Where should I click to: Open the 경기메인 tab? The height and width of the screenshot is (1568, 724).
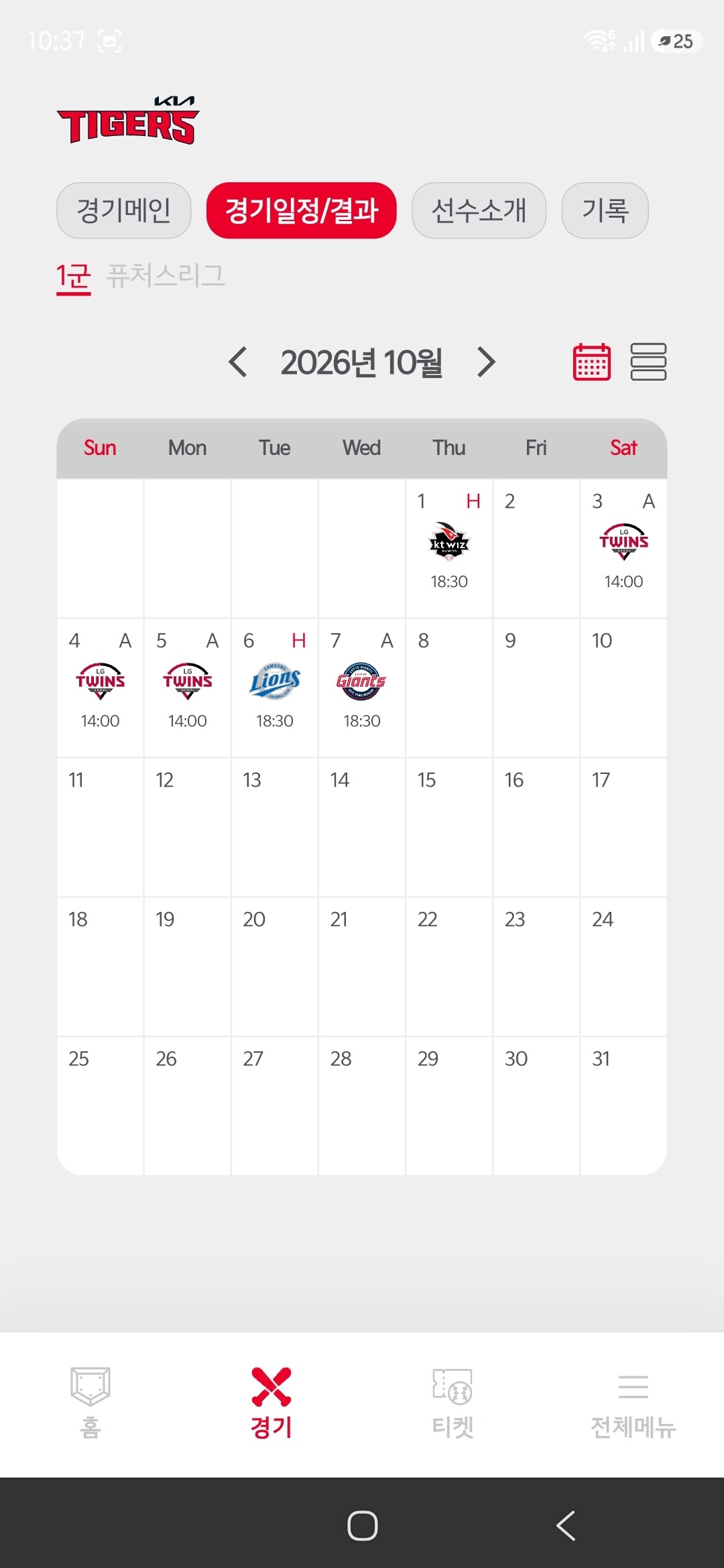[124, 210]
